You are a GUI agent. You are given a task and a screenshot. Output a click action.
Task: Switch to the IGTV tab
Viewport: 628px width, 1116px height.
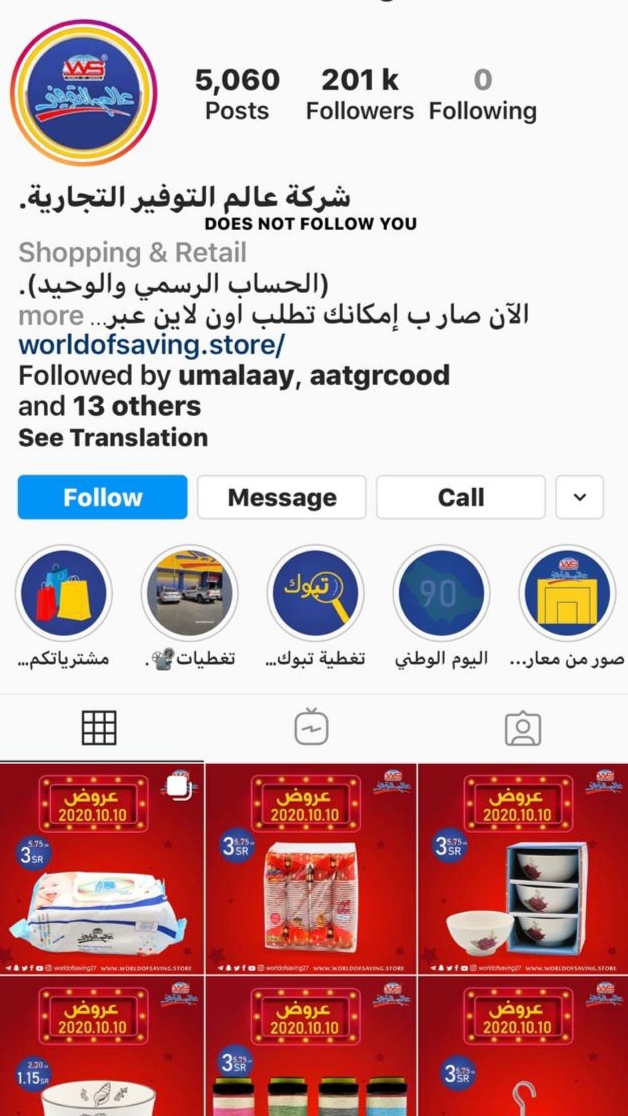(x=311, y=728)
